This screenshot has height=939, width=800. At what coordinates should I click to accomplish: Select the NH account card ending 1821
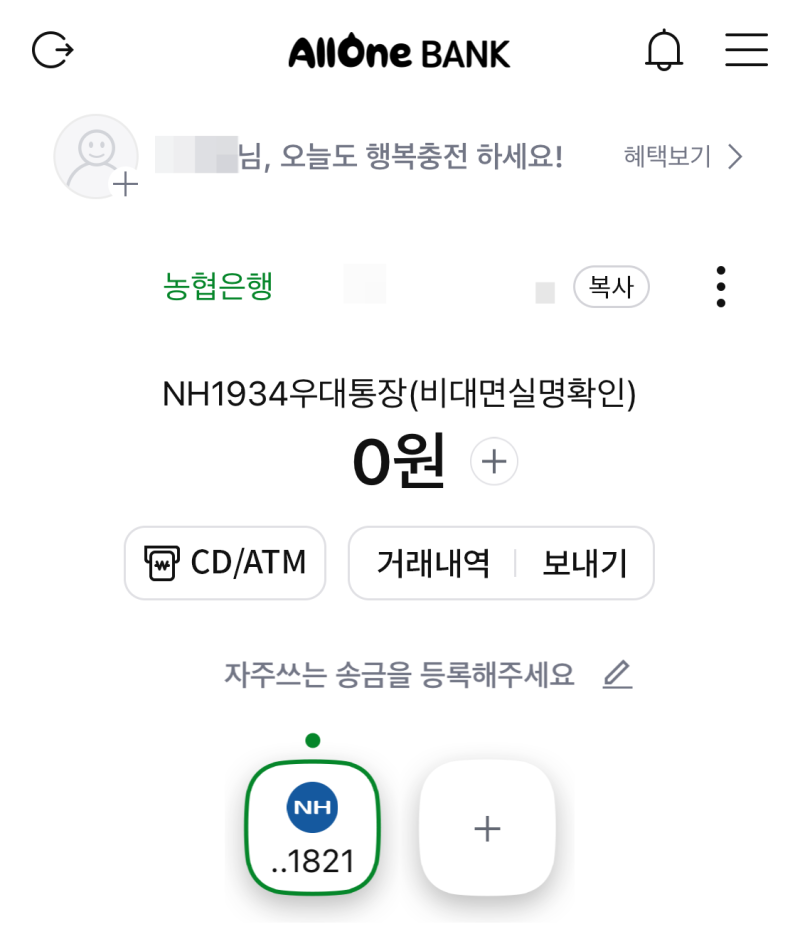click(x=313, y=827)
